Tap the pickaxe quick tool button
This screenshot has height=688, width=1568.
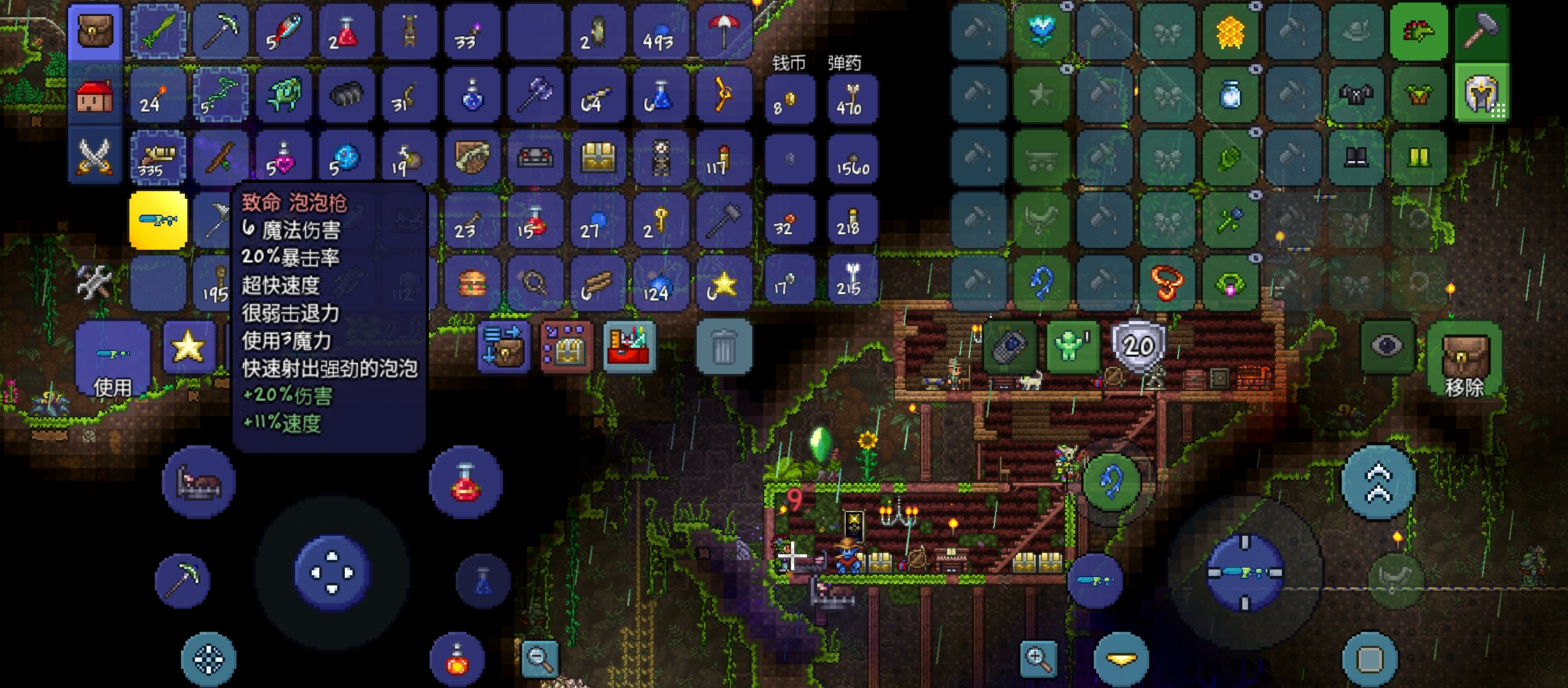click(x=182, y=580)
